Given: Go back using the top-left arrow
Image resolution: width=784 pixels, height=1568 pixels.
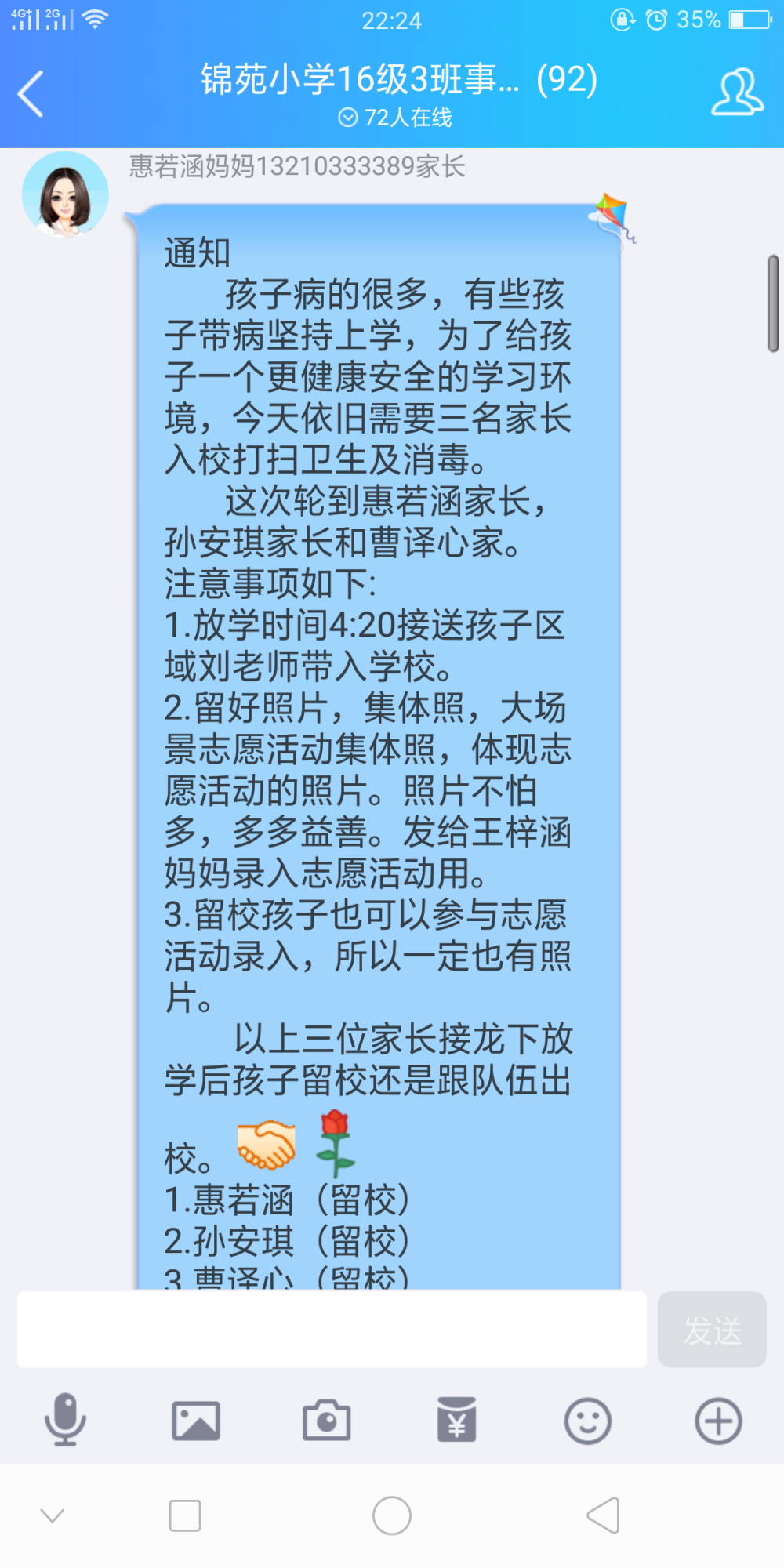Looking at the screenshot, I should [31, 94].
